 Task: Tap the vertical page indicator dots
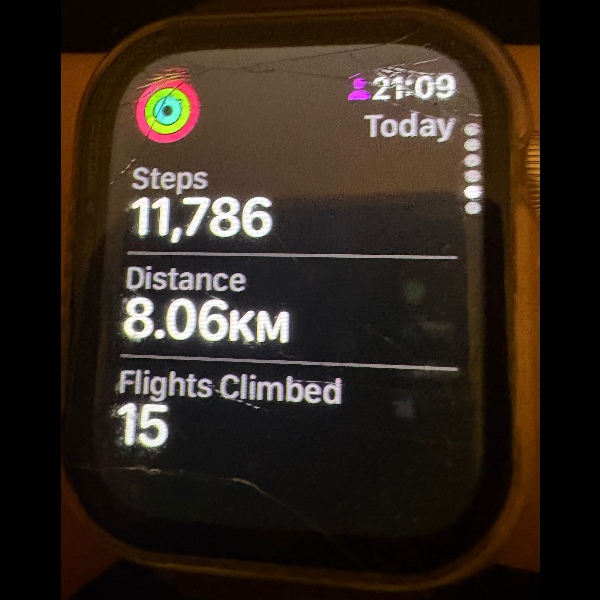(473, 168)
